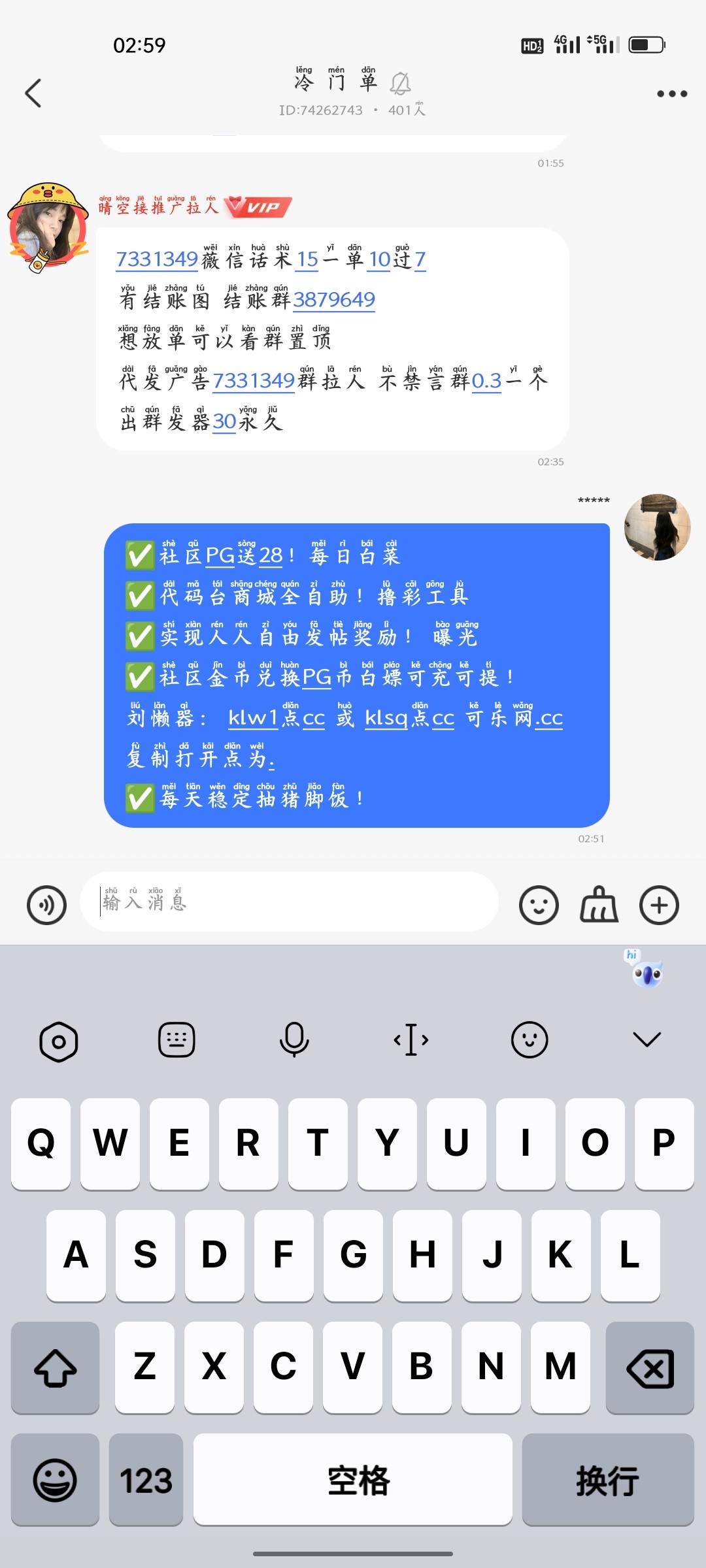Open the three-dot group options menu
Viewport: 706px width, 1568px height.
tap(671, 93)
